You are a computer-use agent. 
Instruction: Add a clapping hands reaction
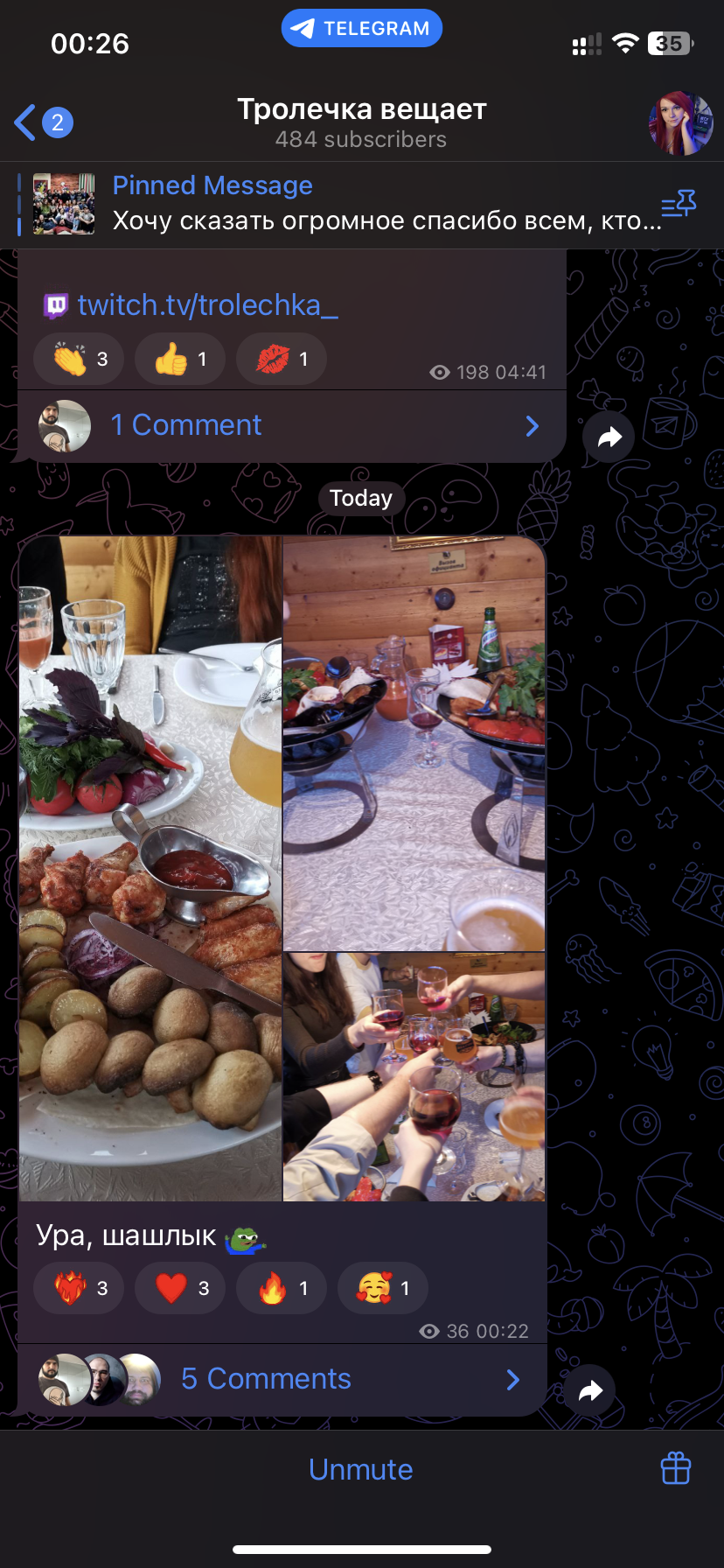tap(79, 359)
